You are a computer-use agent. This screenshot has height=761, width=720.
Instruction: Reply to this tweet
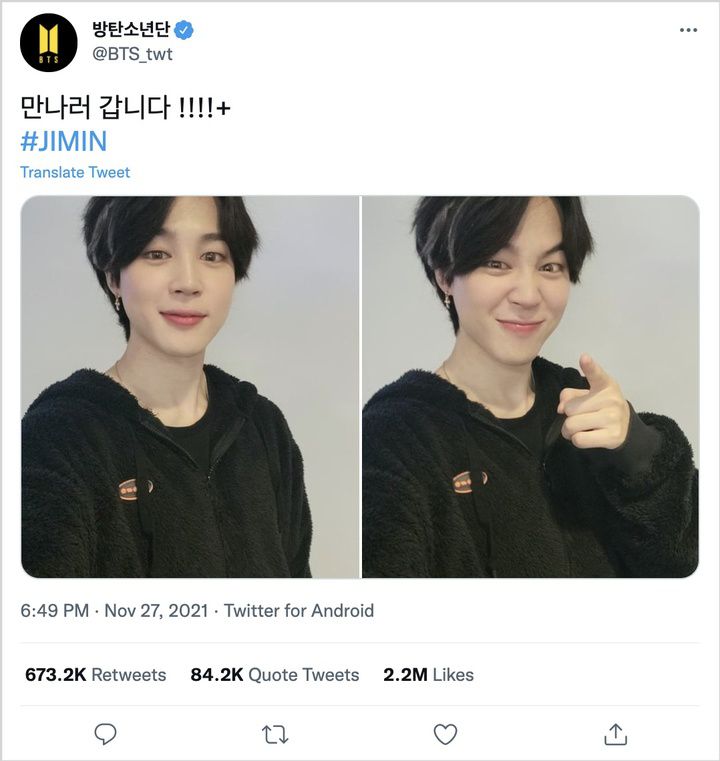pyautogui.click(x=105, y=735)
